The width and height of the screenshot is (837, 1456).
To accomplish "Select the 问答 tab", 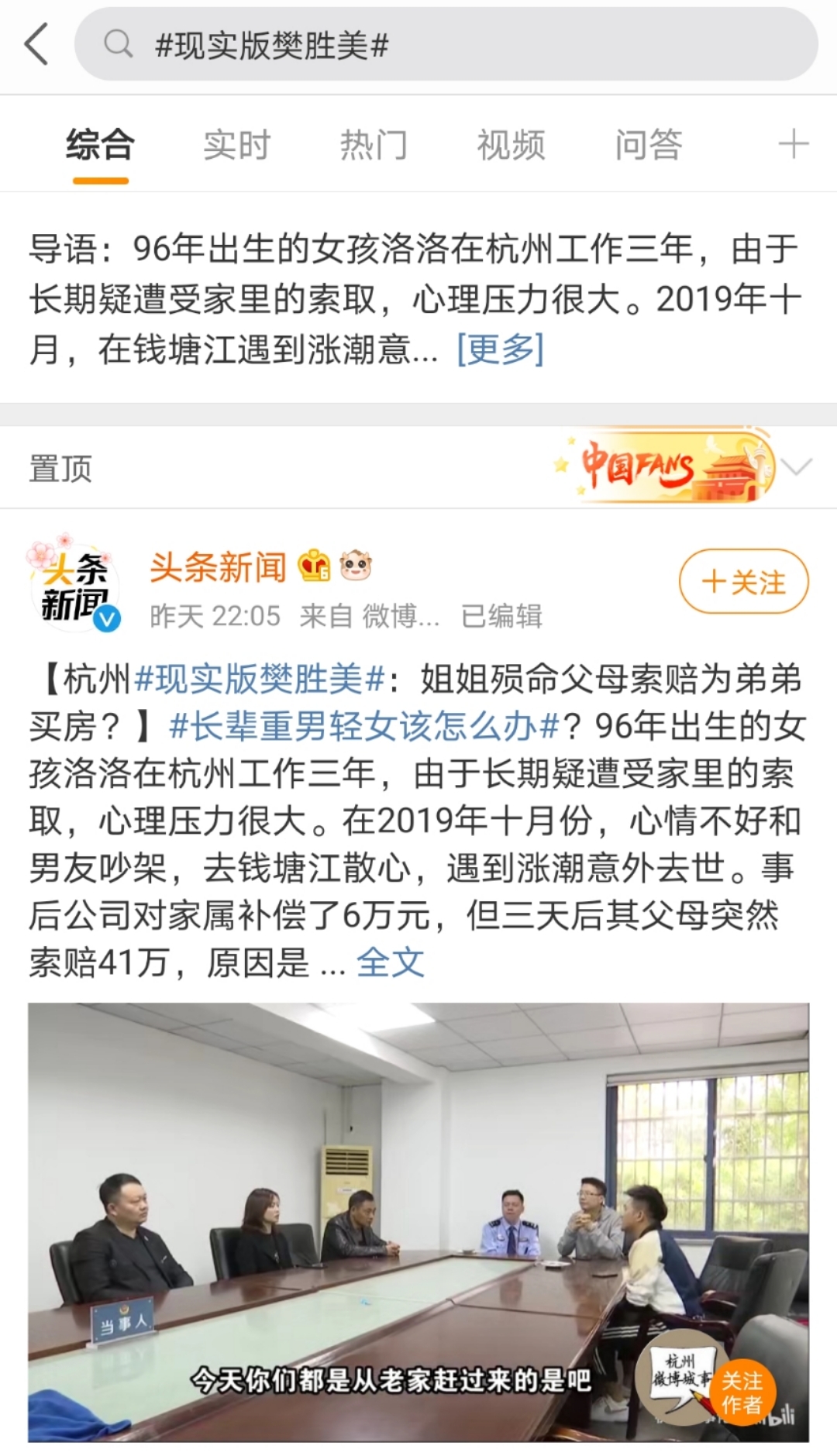I will point(648,145).
